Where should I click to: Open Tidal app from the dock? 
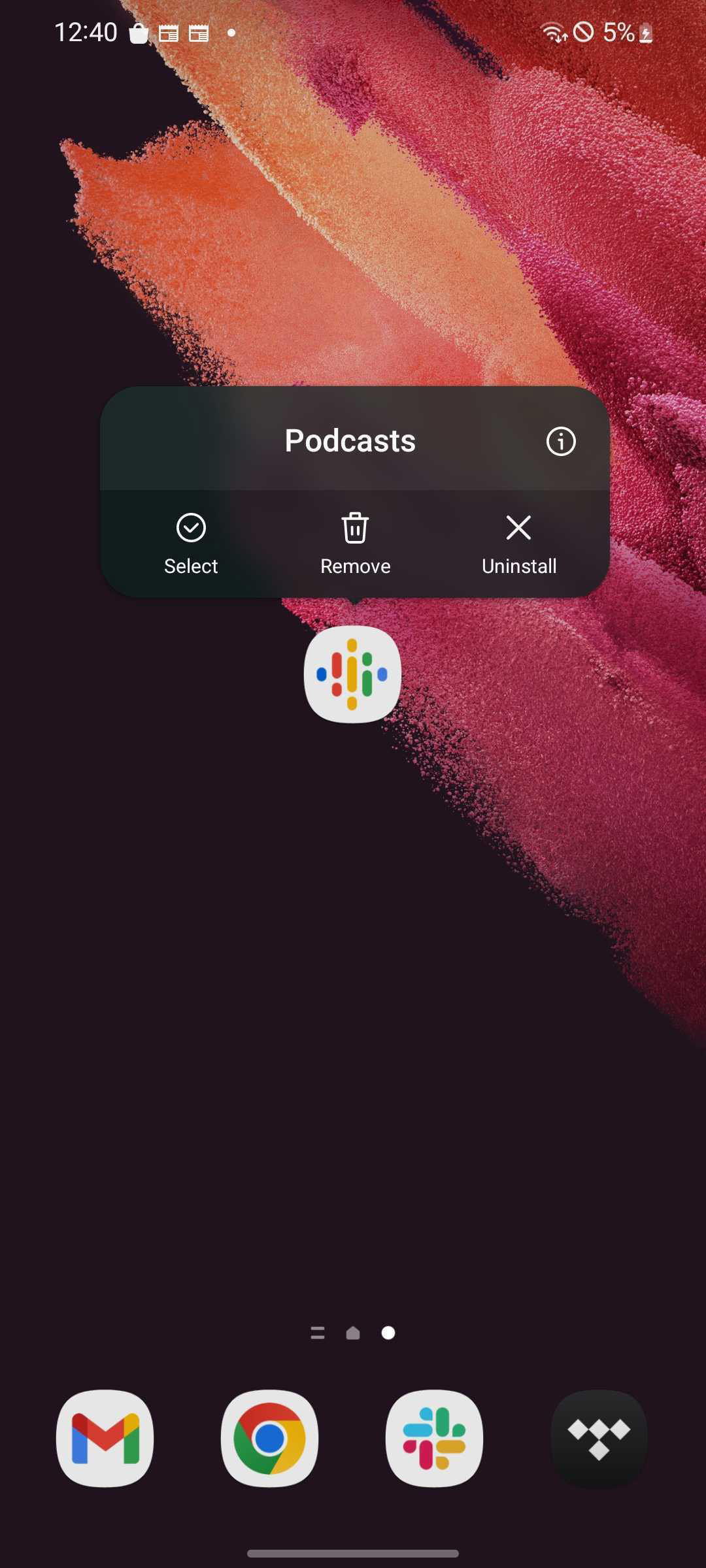pos(599,1438)
